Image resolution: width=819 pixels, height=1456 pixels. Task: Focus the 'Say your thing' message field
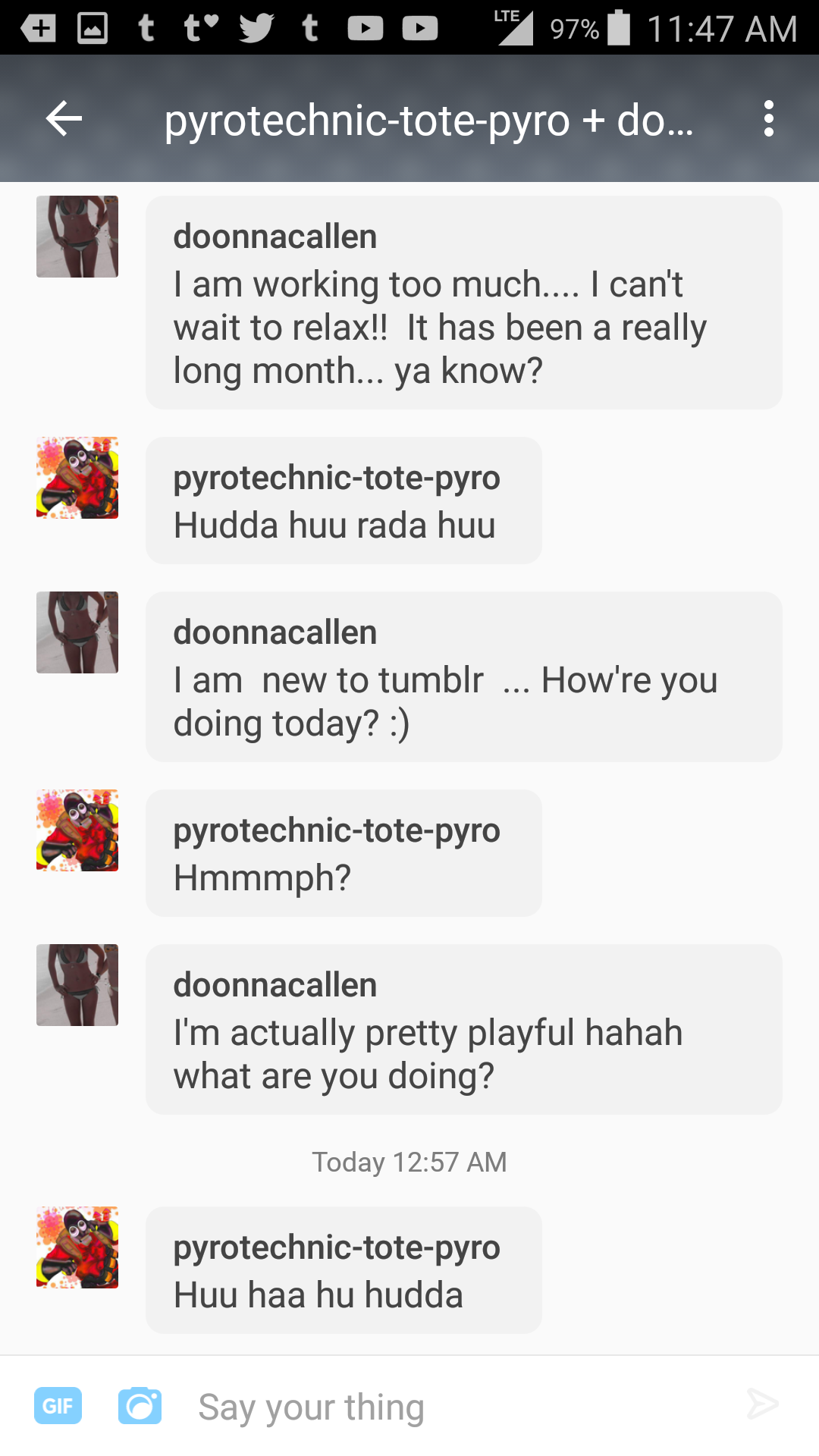[455, 1407]
